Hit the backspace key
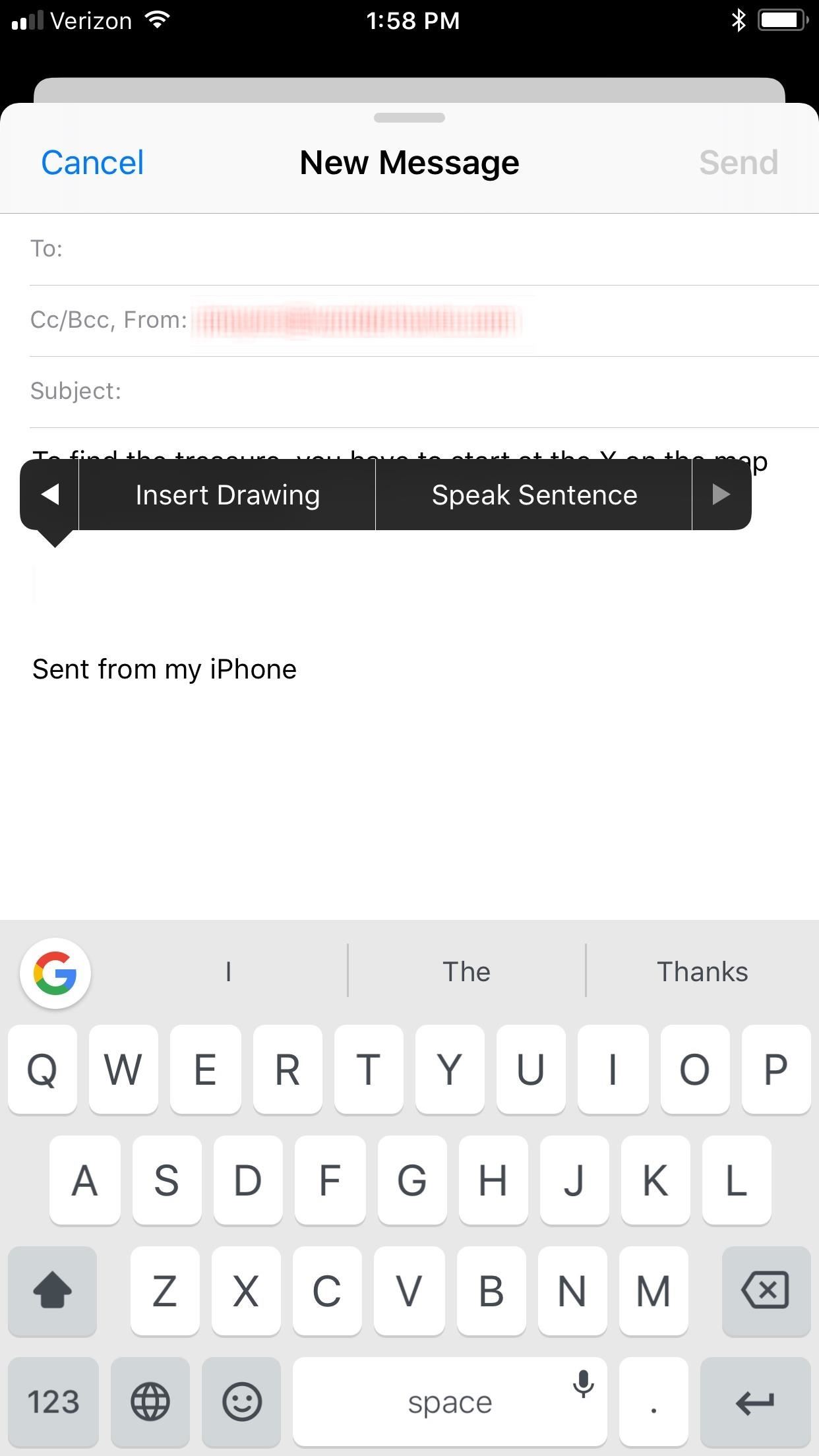Viewport: 819px width, 1456px height. [x=766, y=1290]
